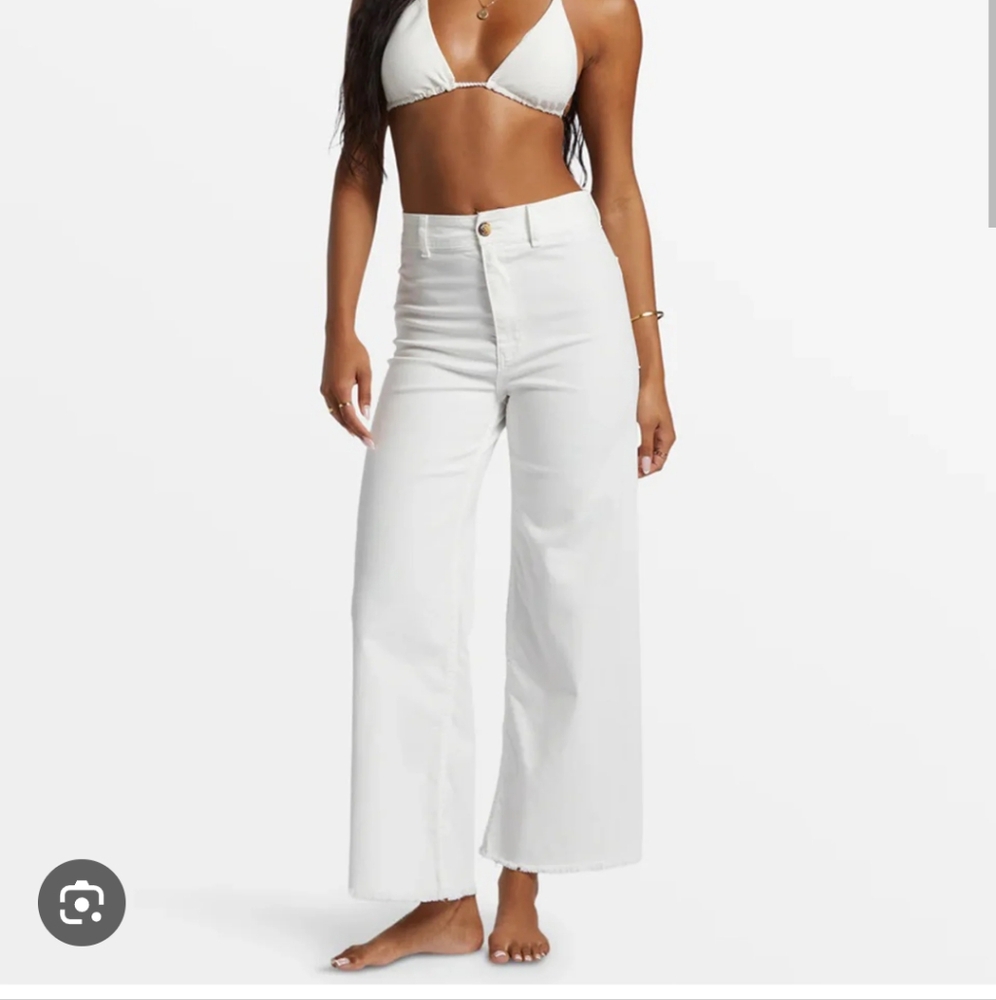Tap the belt loop area of the pants

(530, 226)
